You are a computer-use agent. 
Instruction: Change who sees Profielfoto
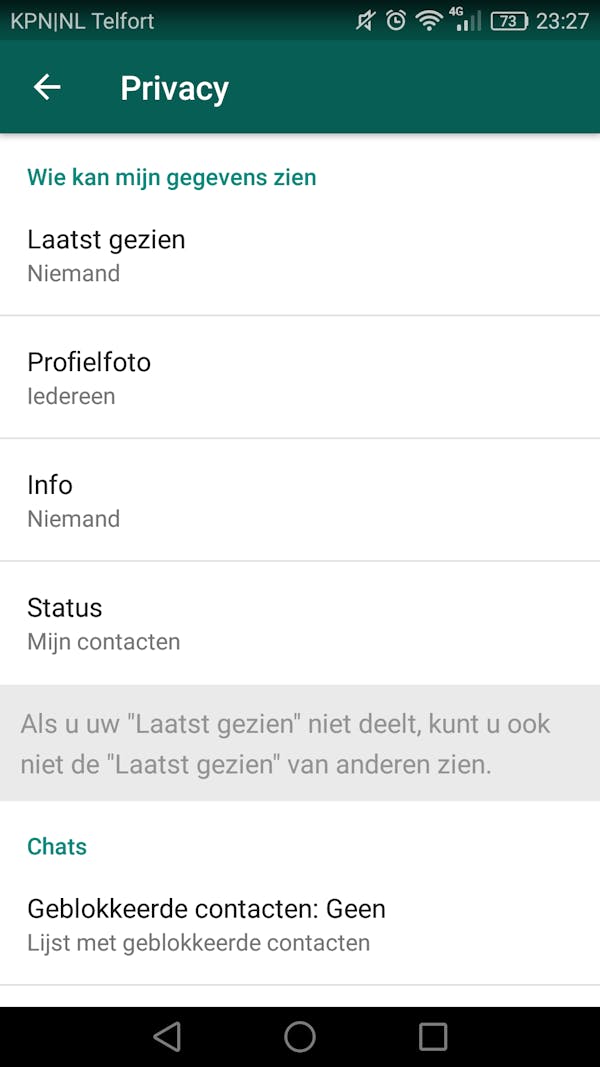pos(300,378)
